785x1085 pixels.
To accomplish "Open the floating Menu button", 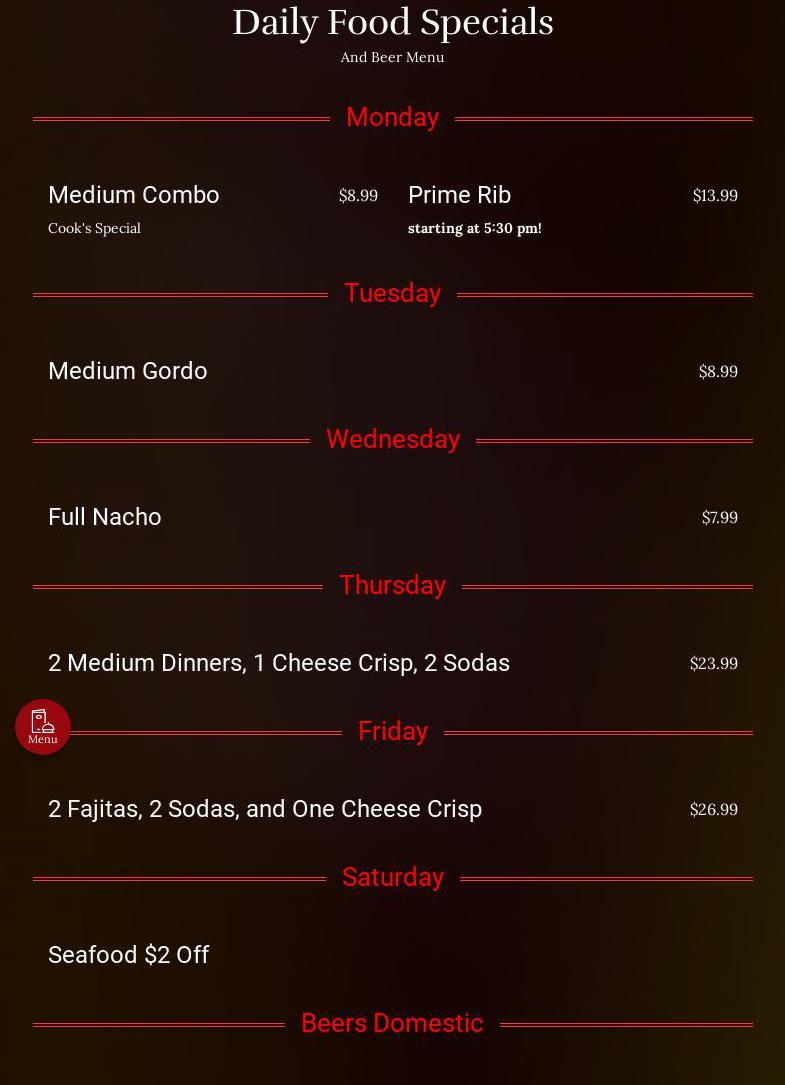I will coord(43,727).
